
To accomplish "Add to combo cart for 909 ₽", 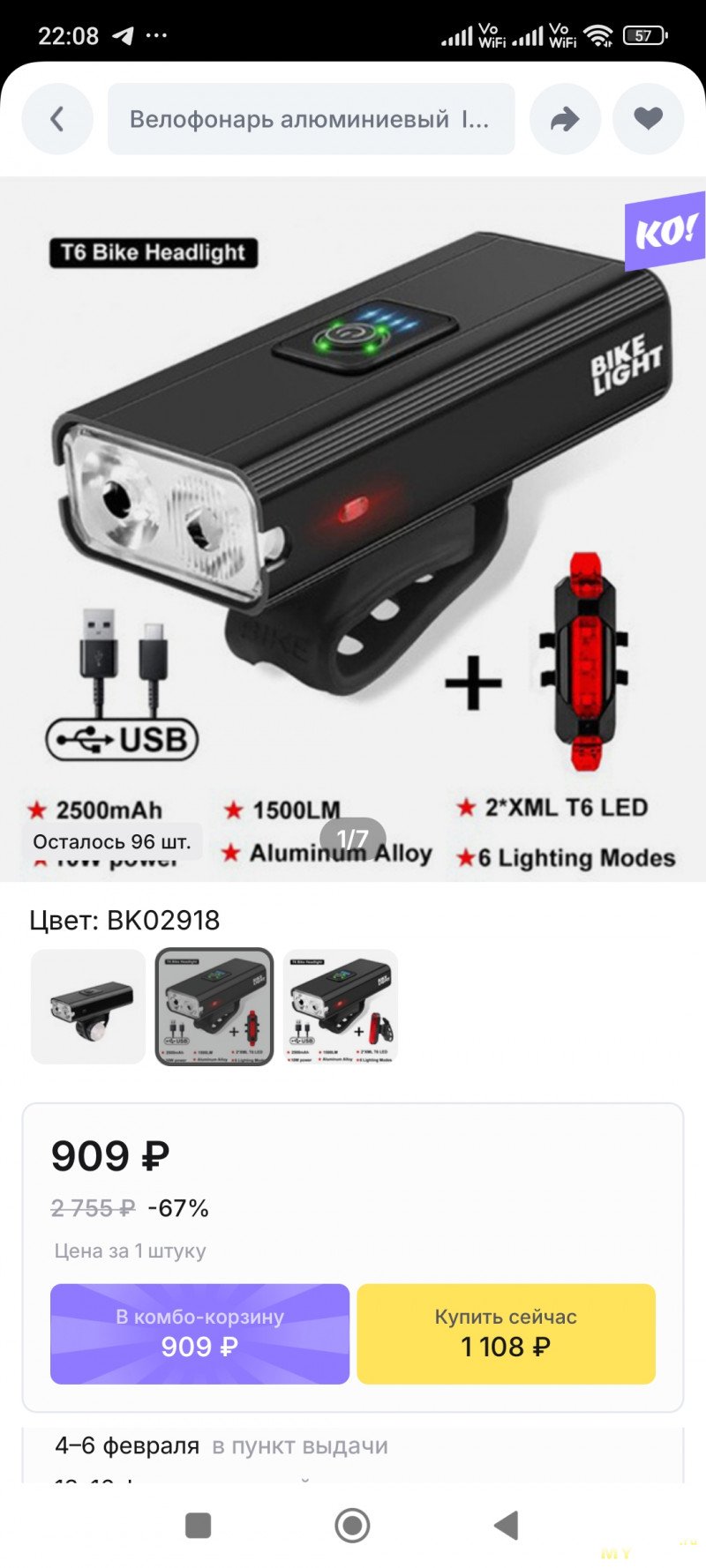I will (x=200, y=1333).
